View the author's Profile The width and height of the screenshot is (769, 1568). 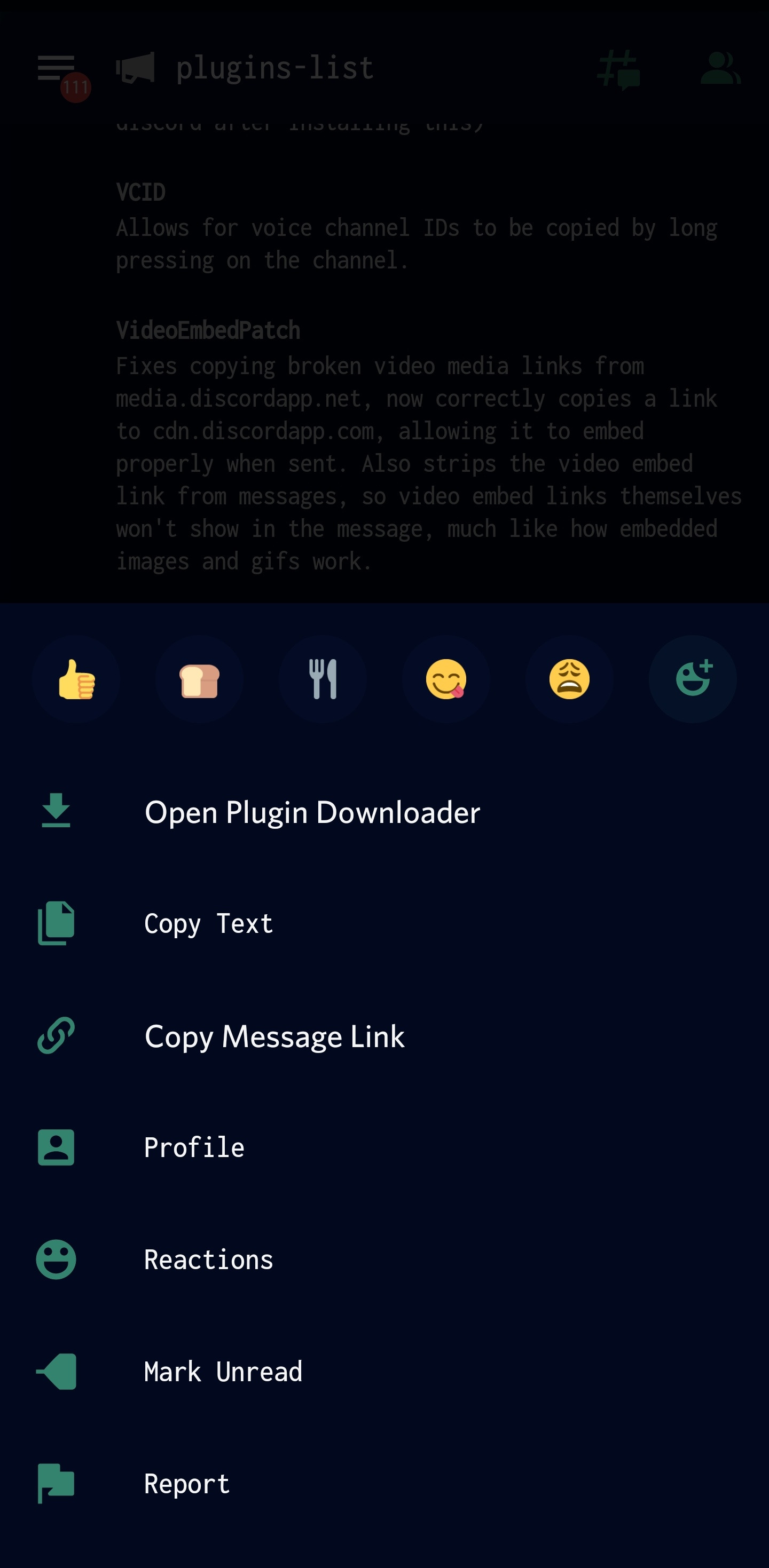tap(194, 1147)
